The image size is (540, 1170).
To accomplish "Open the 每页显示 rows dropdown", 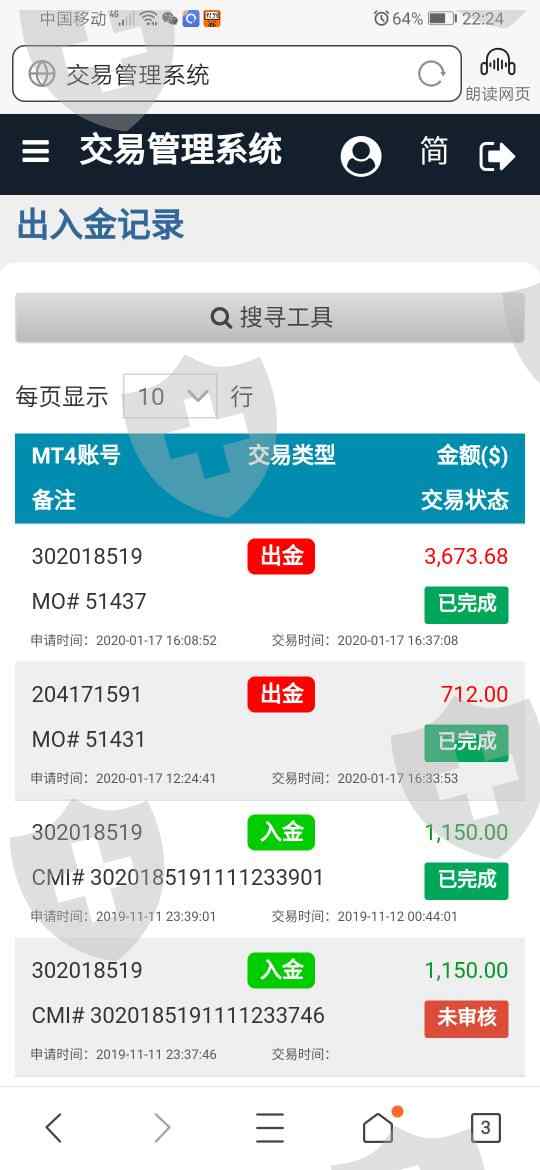I will 170,395.
